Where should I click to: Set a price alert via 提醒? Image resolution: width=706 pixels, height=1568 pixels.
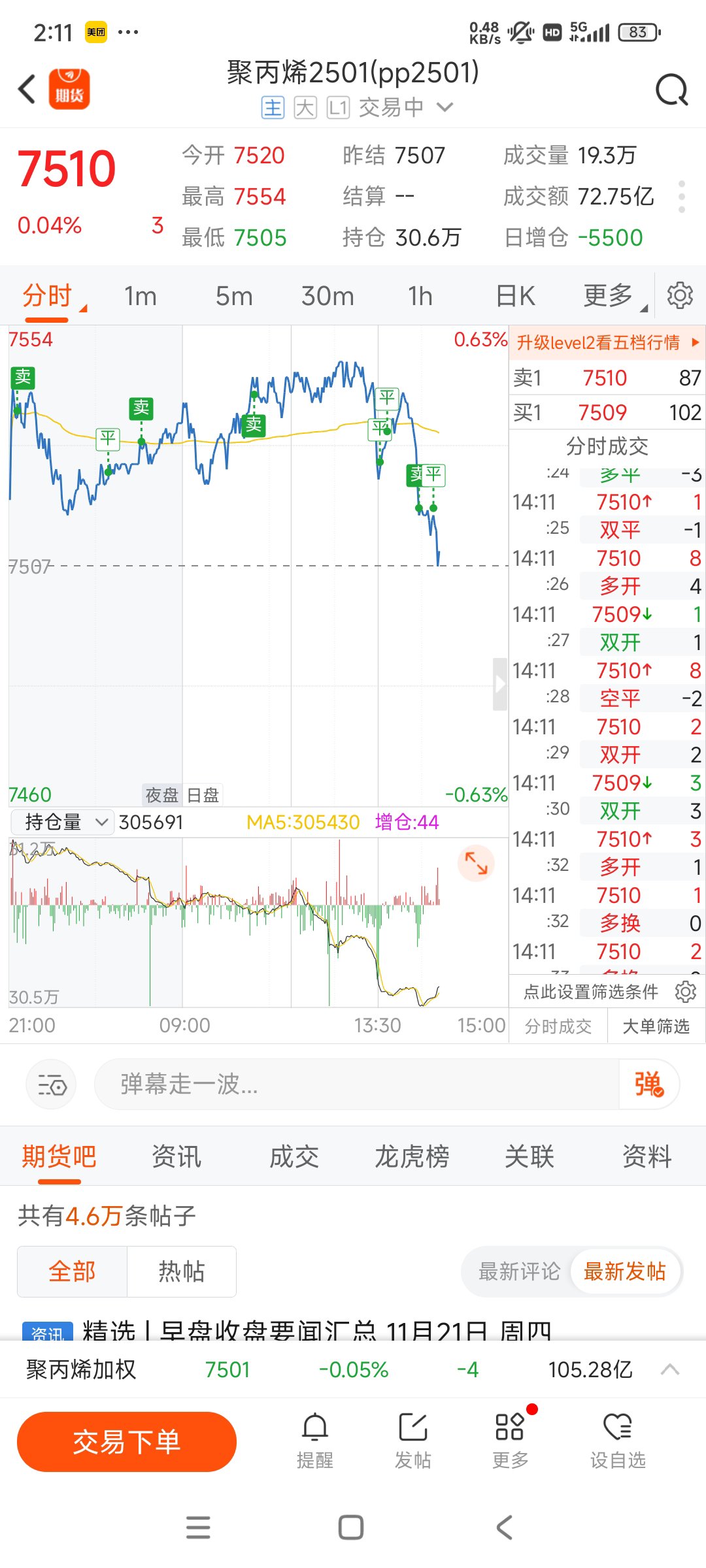pyautogui.click(x=315, y=1441)
